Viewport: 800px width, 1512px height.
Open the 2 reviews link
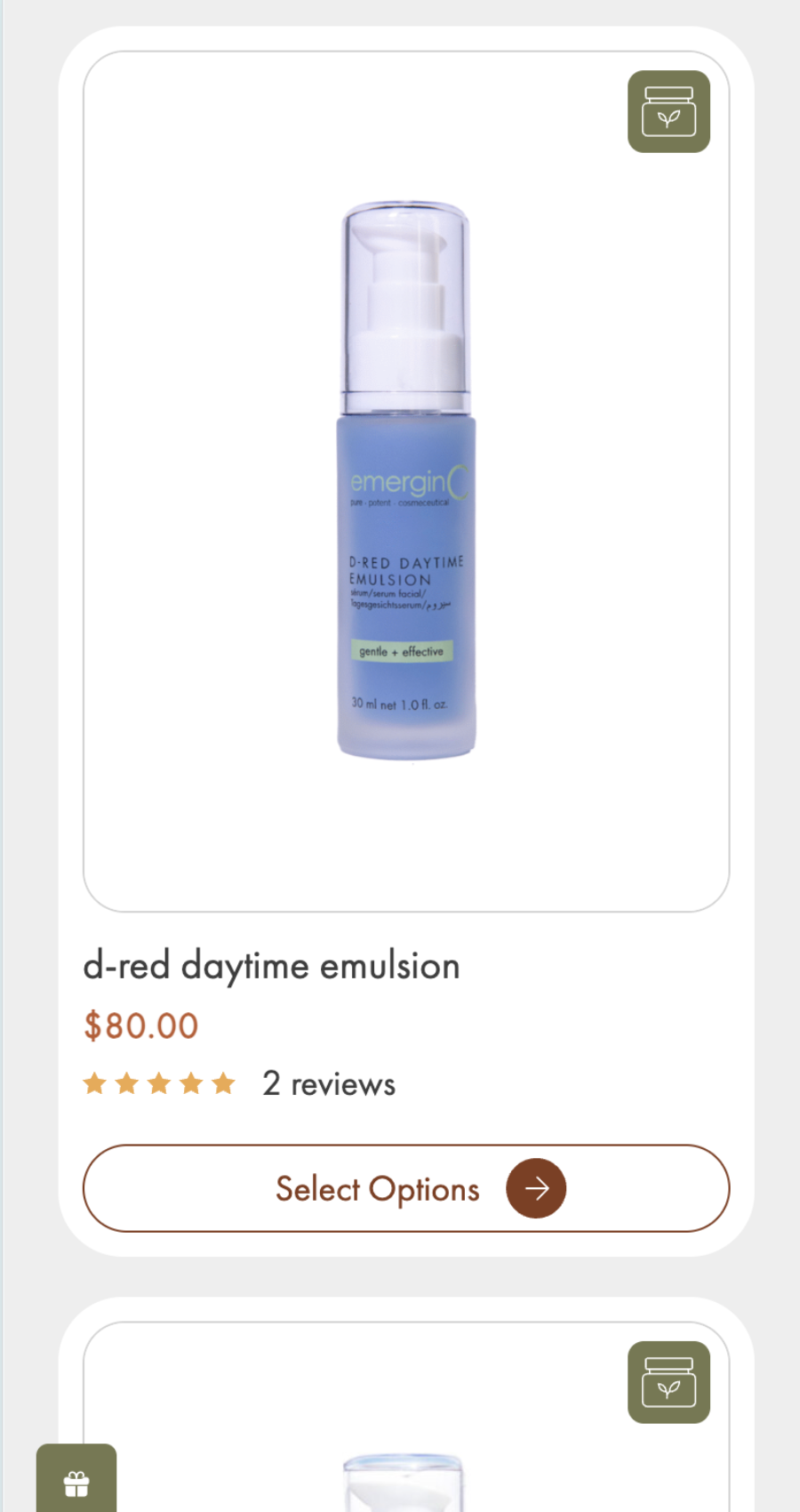328,1083
